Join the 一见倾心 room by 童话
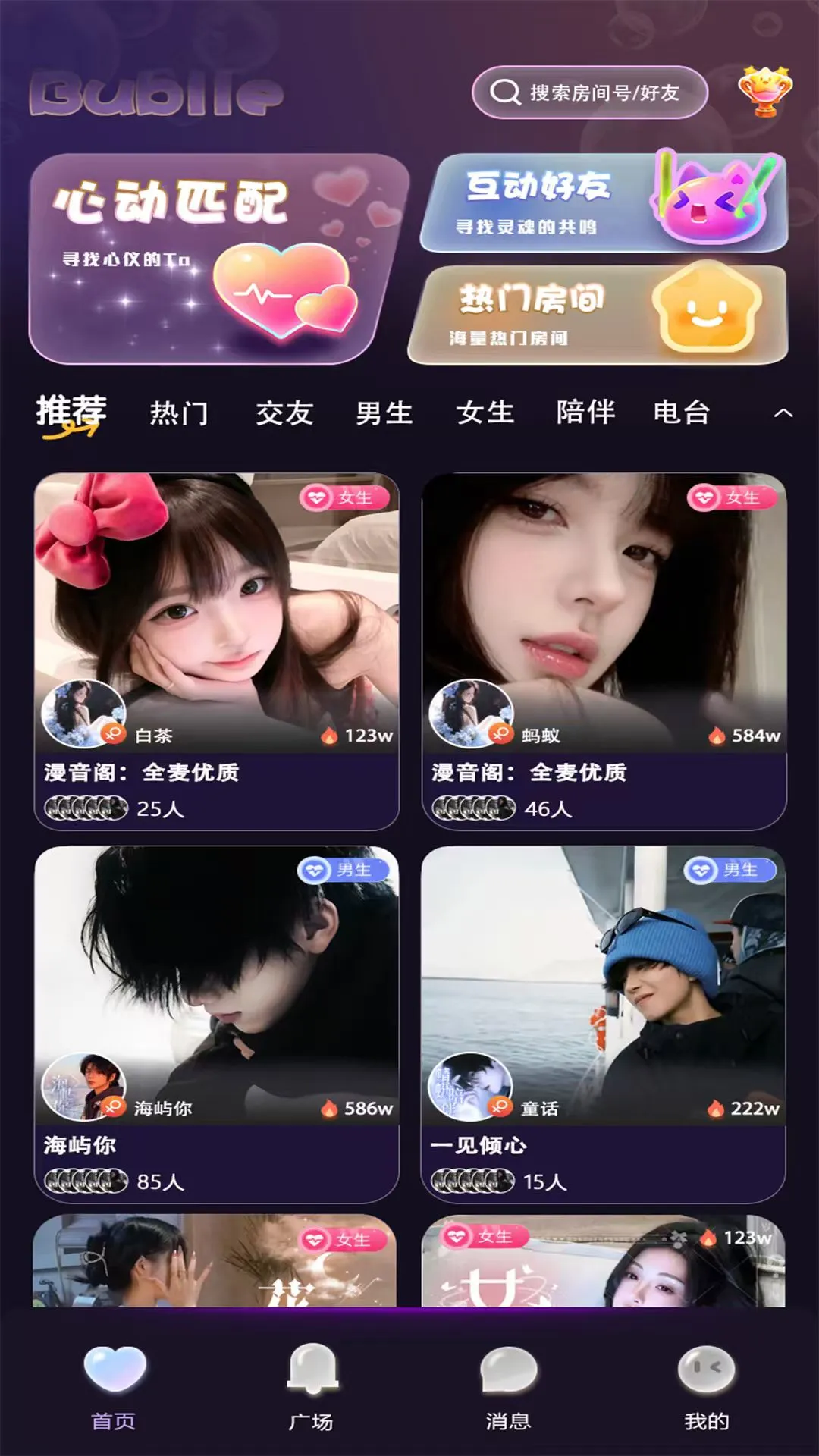The image size is (819, 1456). click(604, 1024)
